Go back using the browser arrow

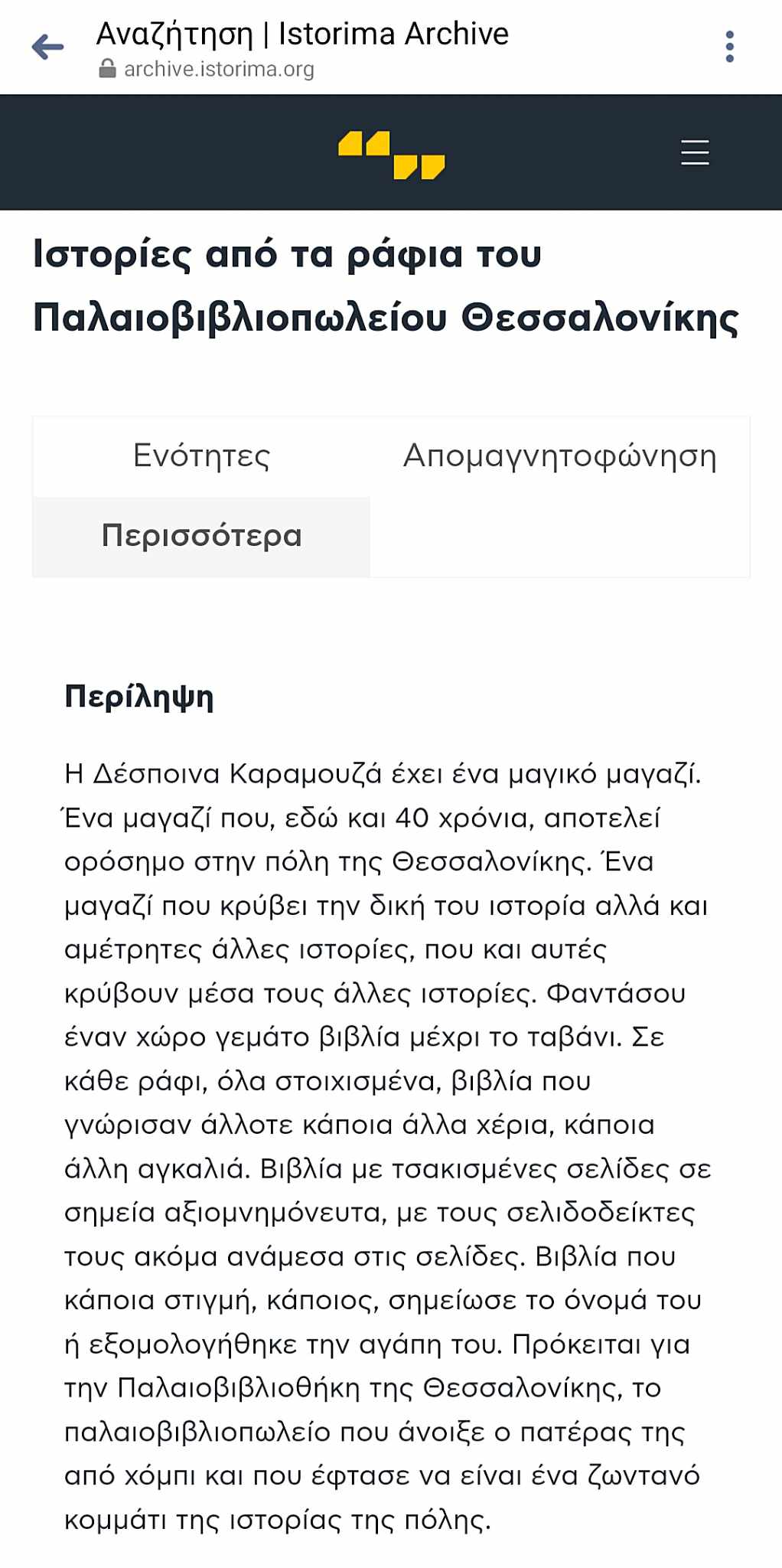(x=47, y=47)
